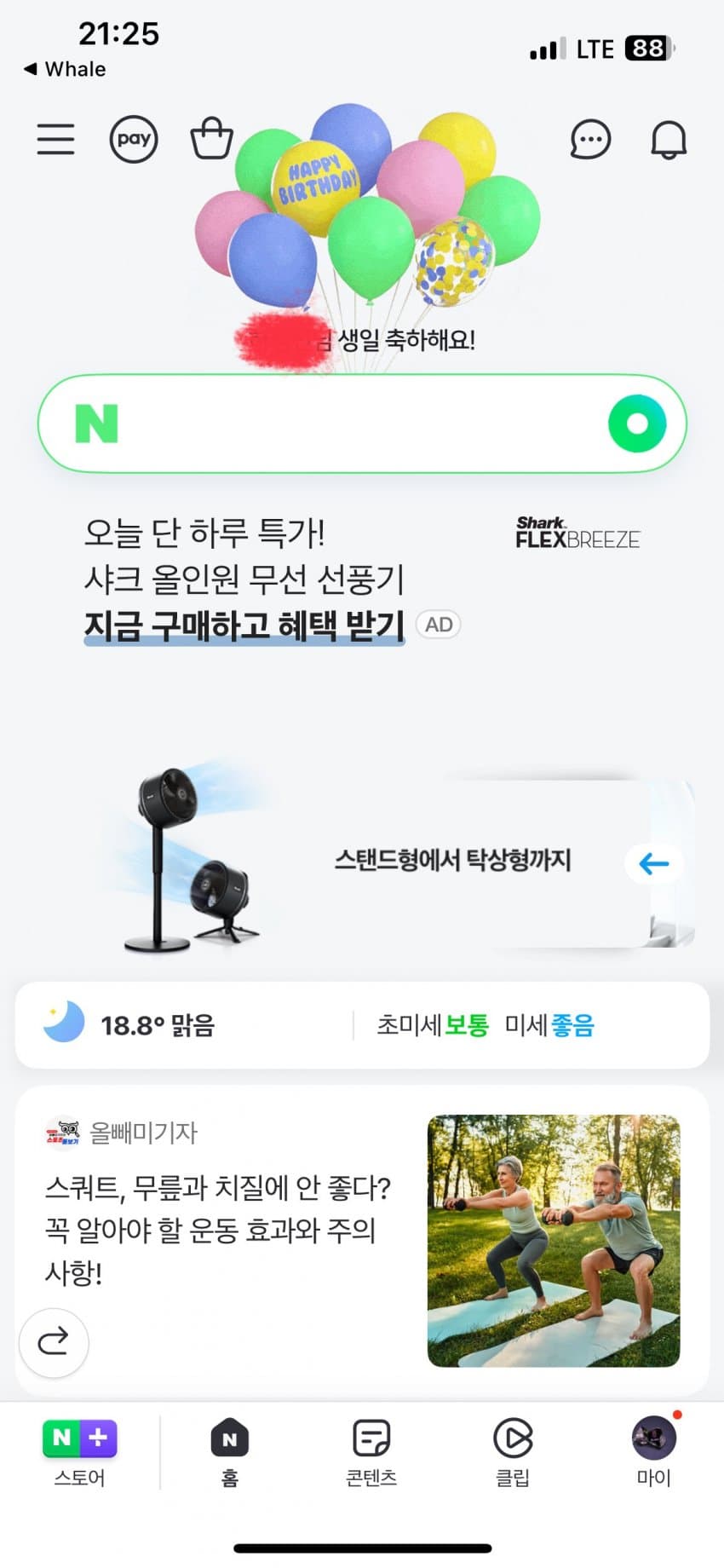This screenshot has width=724, height=1568.
Task: Open the Shark FlexBreeze ad link
Action: pyautogui.click(x=244, y=625)
